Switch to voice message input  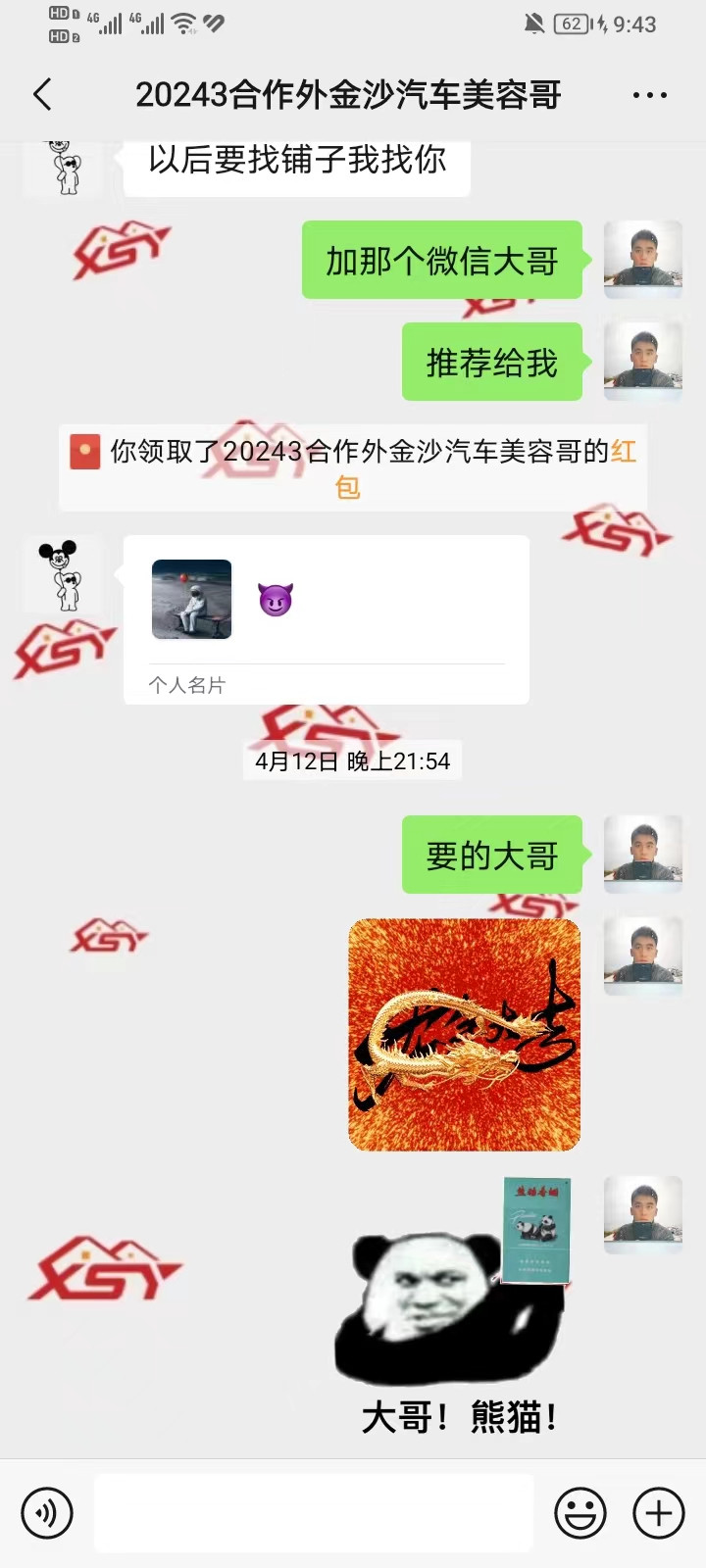coord(46,1512)
